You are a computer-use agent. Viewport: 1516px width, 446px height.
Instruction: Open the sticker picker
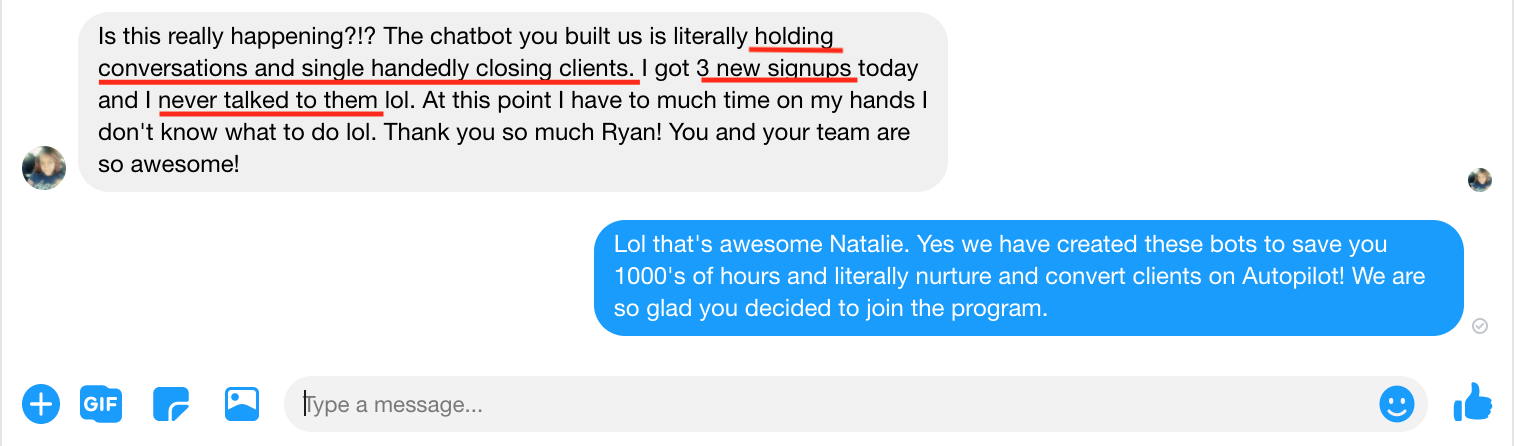click(171, 404)
